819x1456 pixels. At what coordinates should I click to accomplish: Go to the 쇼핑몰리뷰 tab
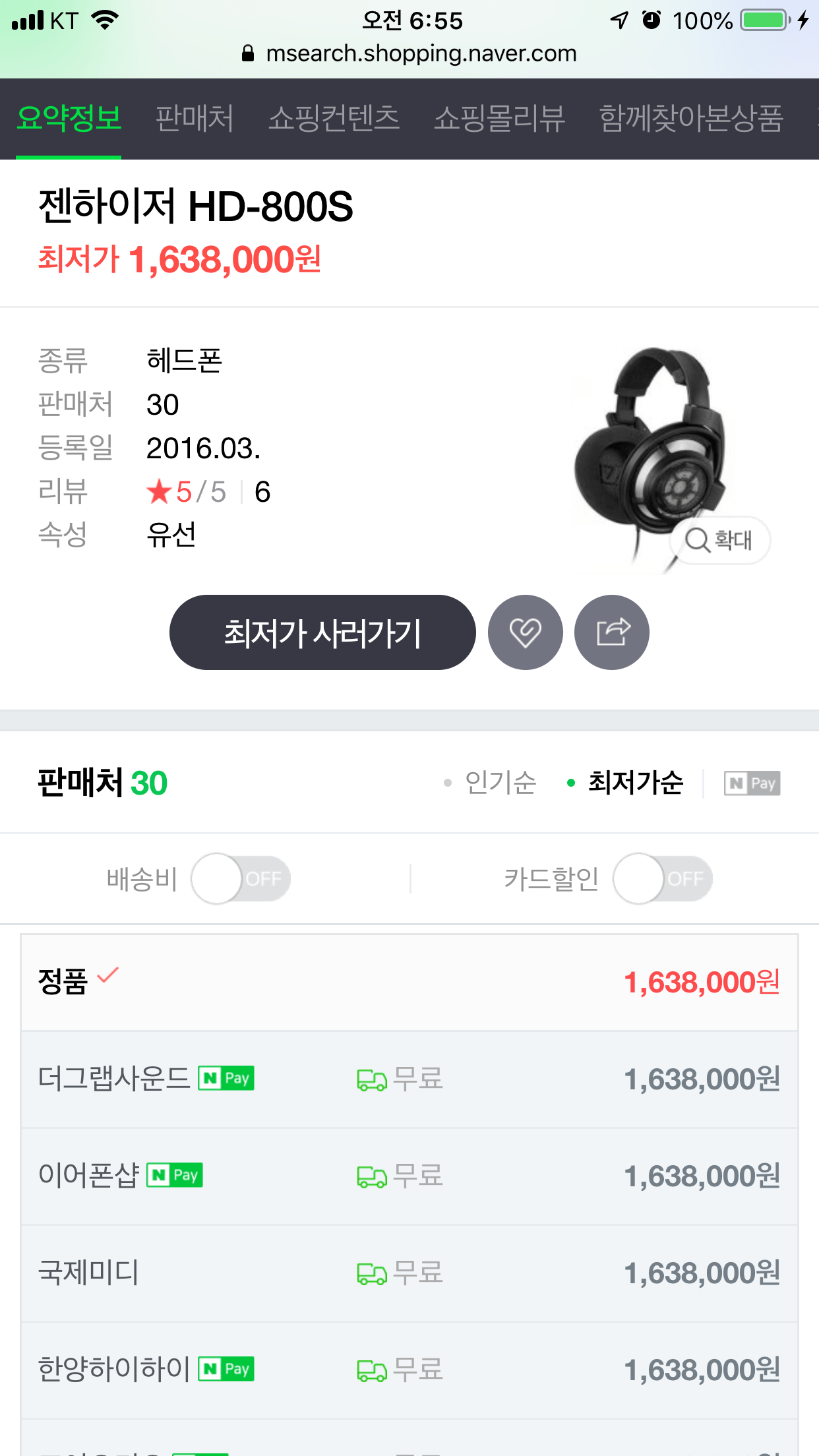[499, 119]
